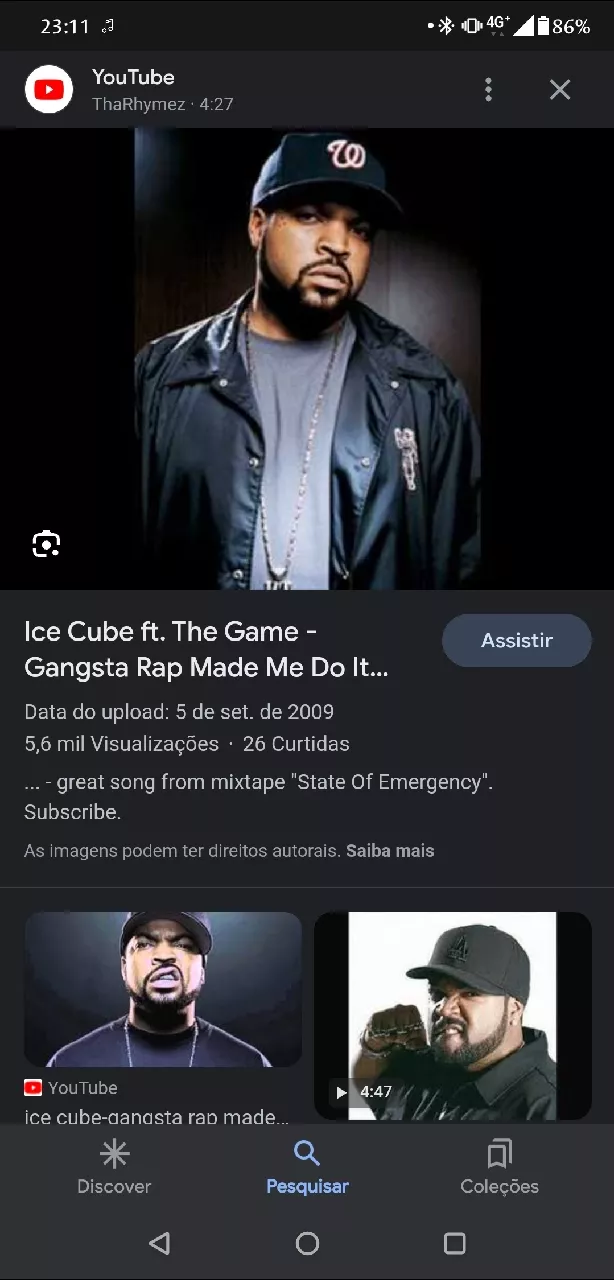Open the three-dot overflow menu
Image resolution: width=614 pixels, height=1280 pixels.
tap(488, 90)
